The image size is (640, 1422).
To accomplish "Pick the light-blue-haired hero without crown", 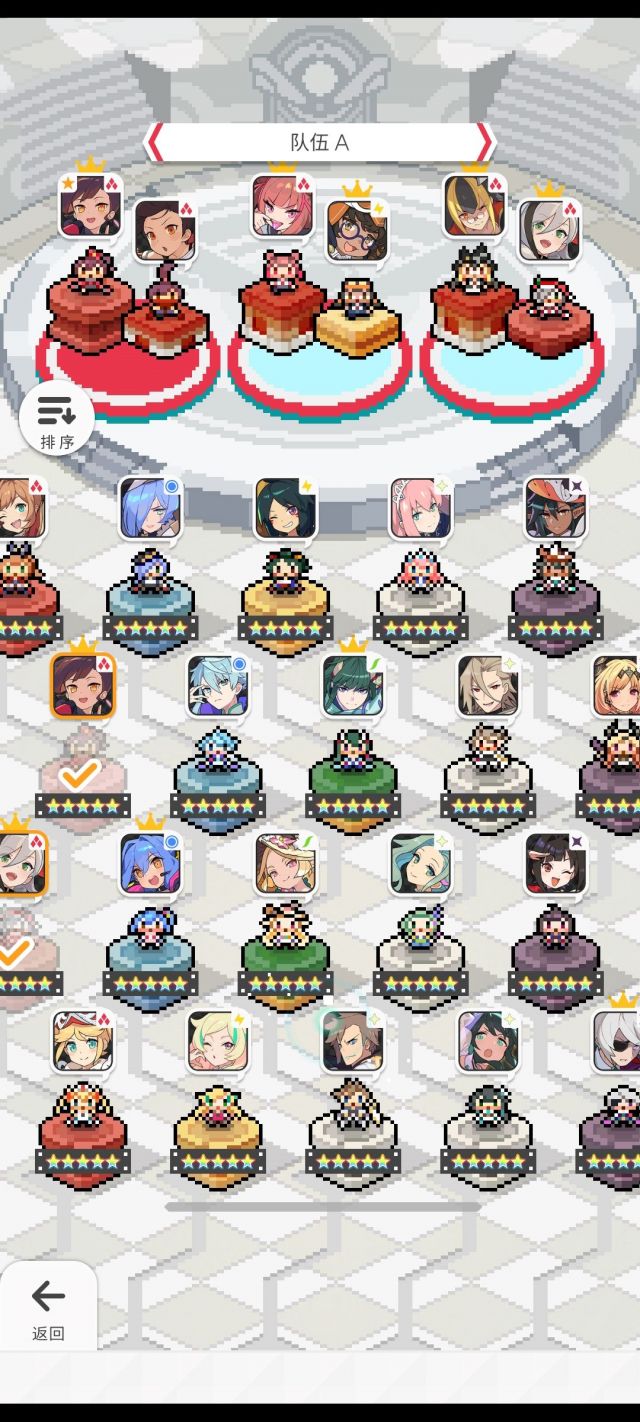I will (217, 686).
